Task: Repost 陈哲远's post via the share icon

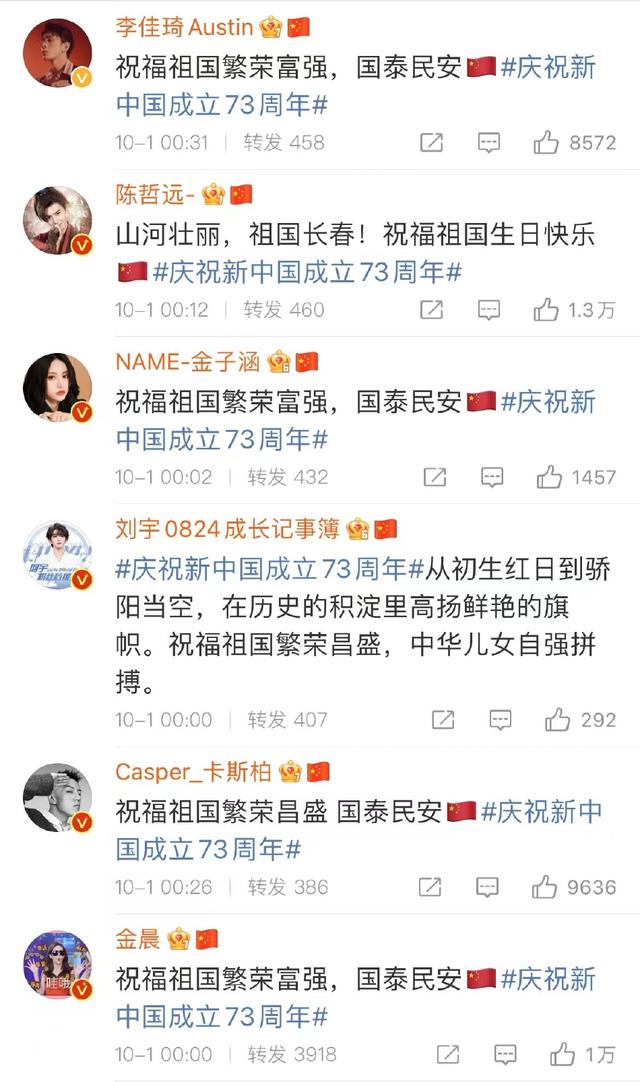Action: pos(431,310)
